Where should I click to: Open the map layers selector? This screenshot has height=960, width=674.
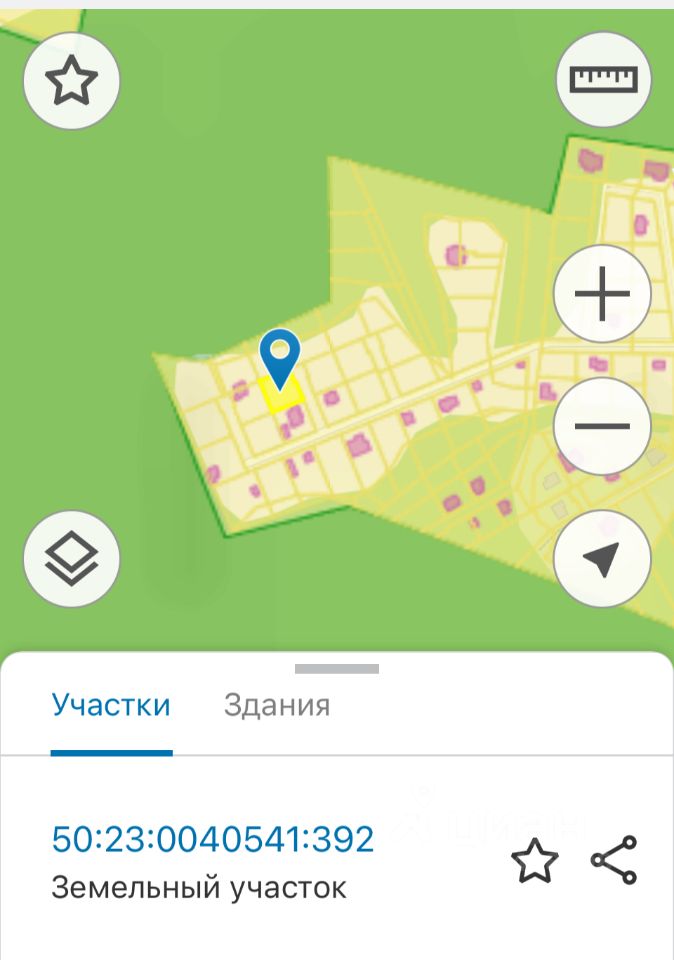click(x=71, y=558)
